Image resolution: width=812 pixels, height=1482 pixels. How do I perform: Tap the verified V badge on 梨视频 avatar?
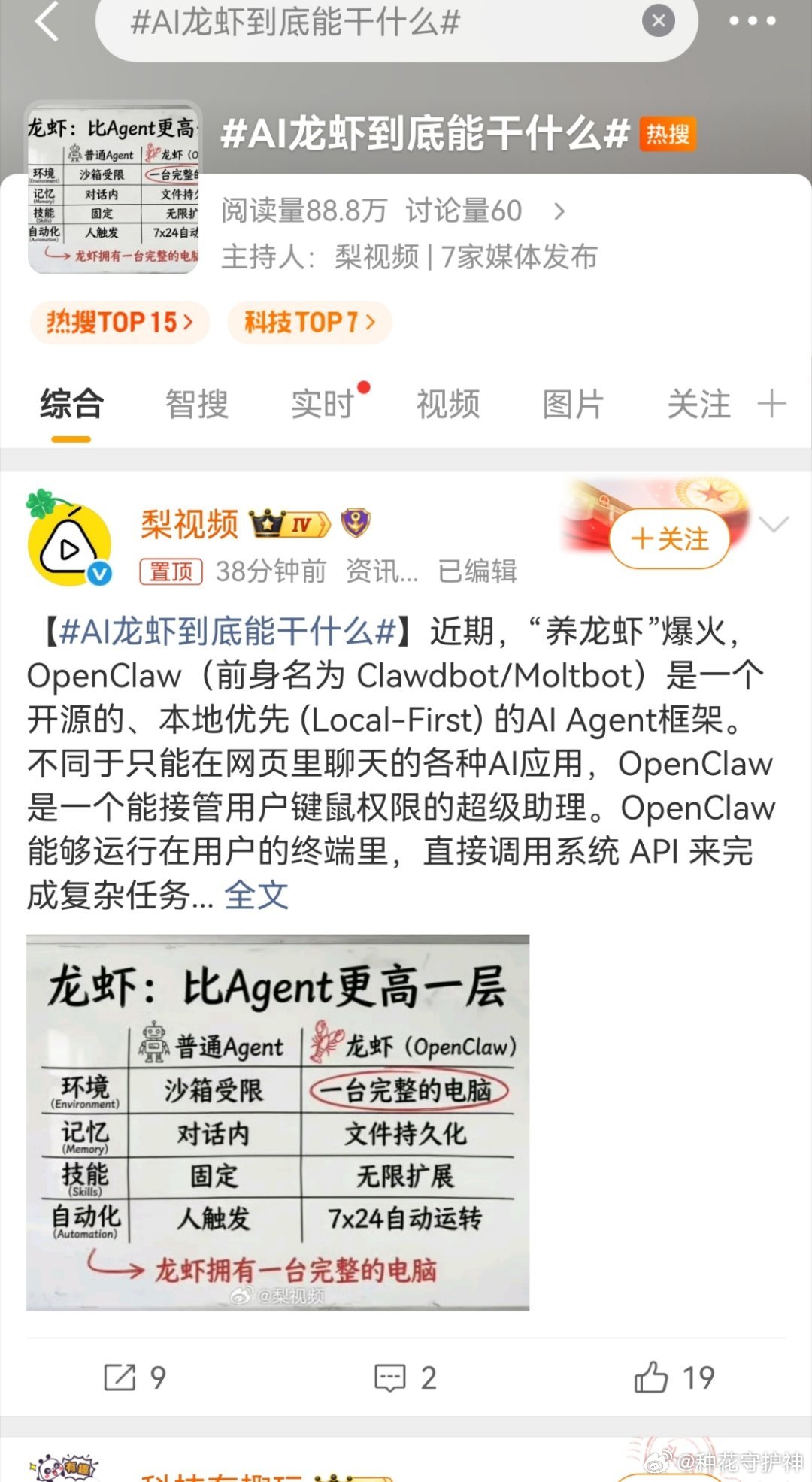(x=98, y=573)
